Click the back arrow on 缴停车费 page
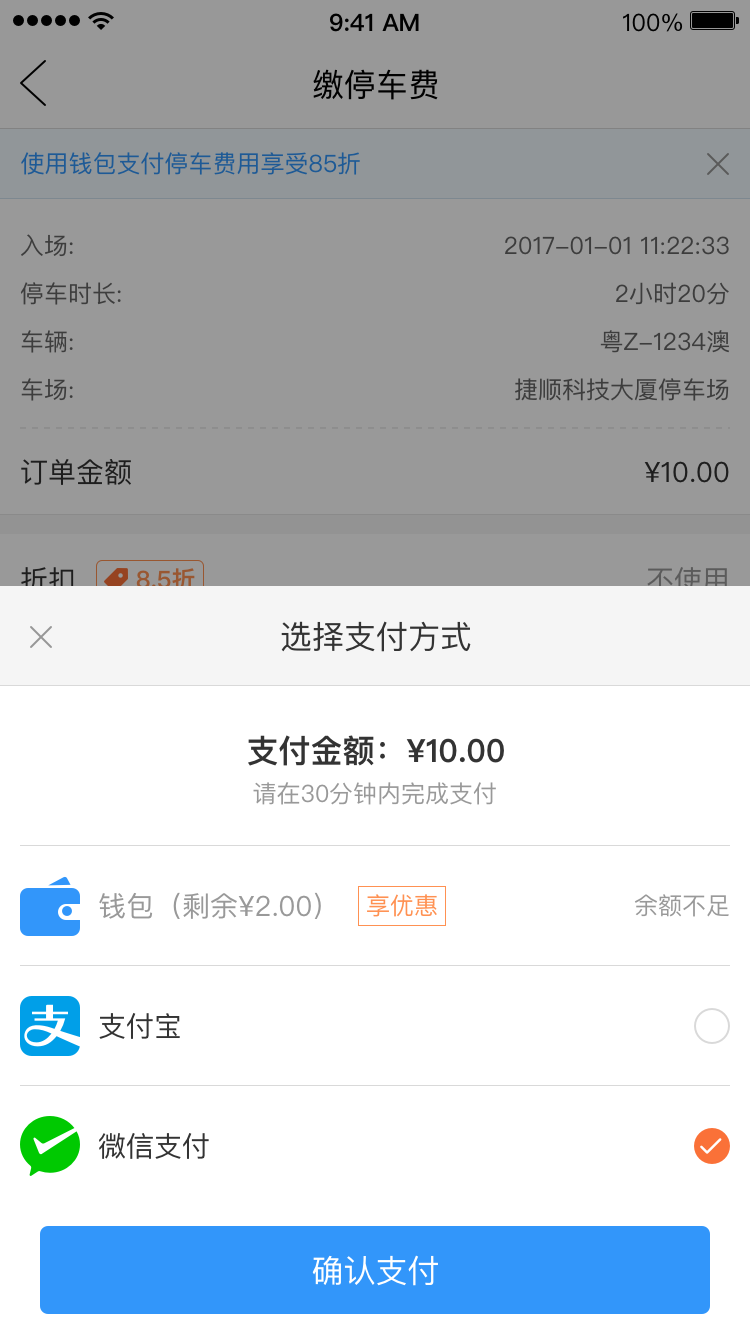750x1334 pixels. [33, 84]
